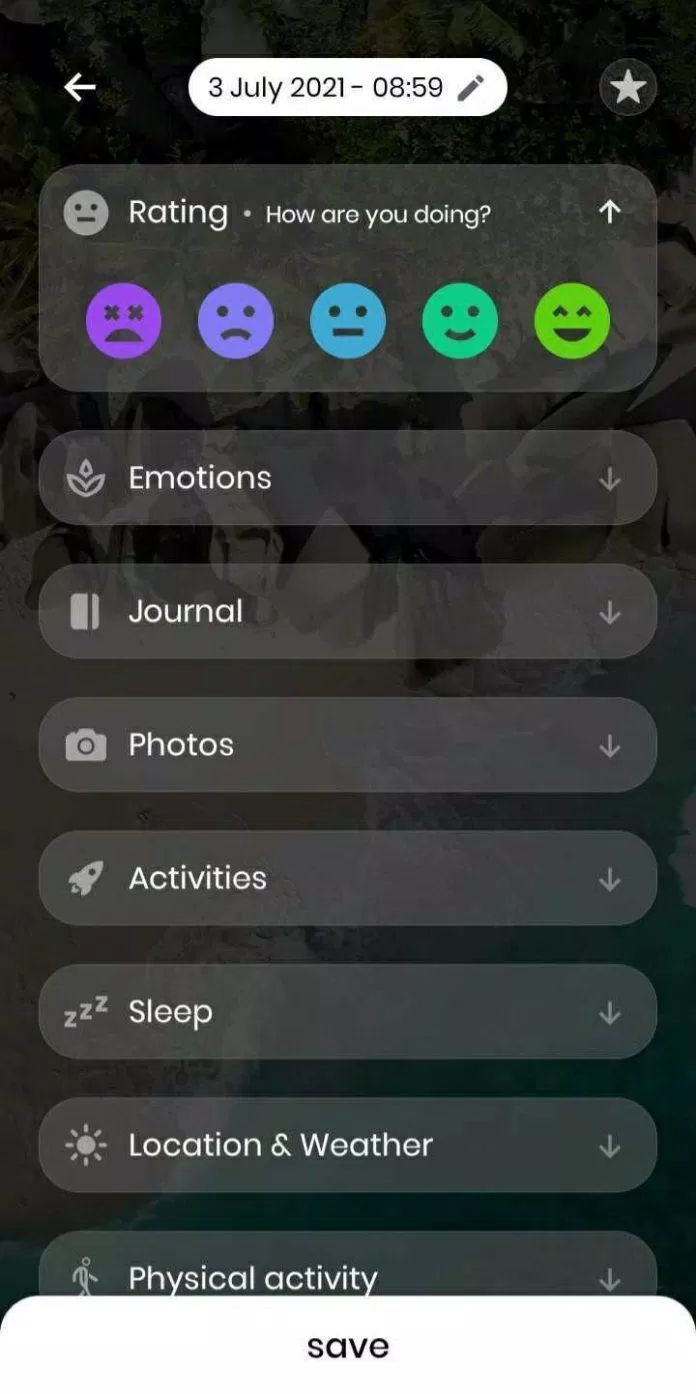Expand the Photos section
The height and width of the screenshot is (1394, 696).
click(x=347, y=745)
